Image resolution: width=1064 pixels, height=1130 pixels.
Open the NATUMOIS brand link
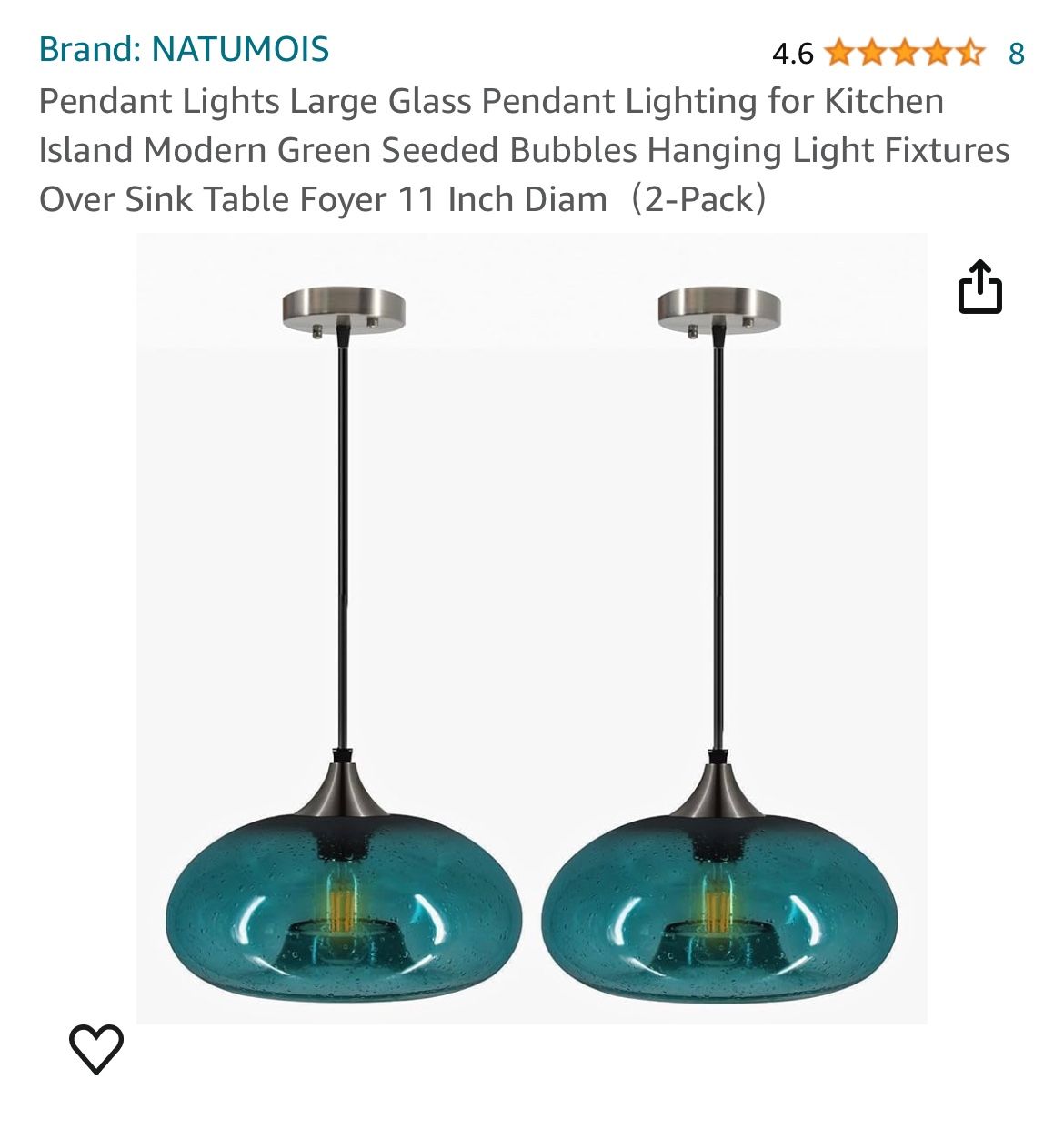click(x=184, y=49)
